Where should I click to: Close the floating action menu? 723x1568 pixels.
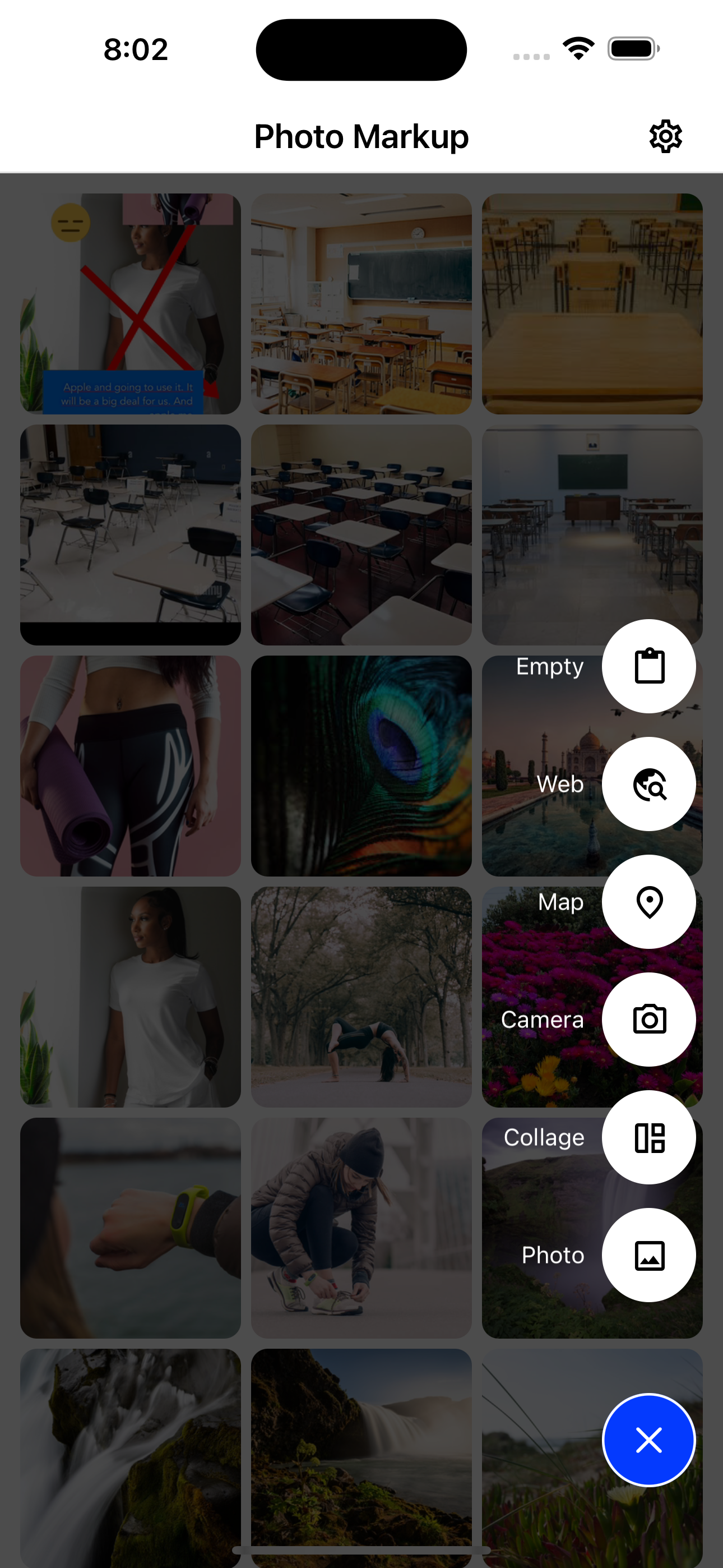[649, 1440]
